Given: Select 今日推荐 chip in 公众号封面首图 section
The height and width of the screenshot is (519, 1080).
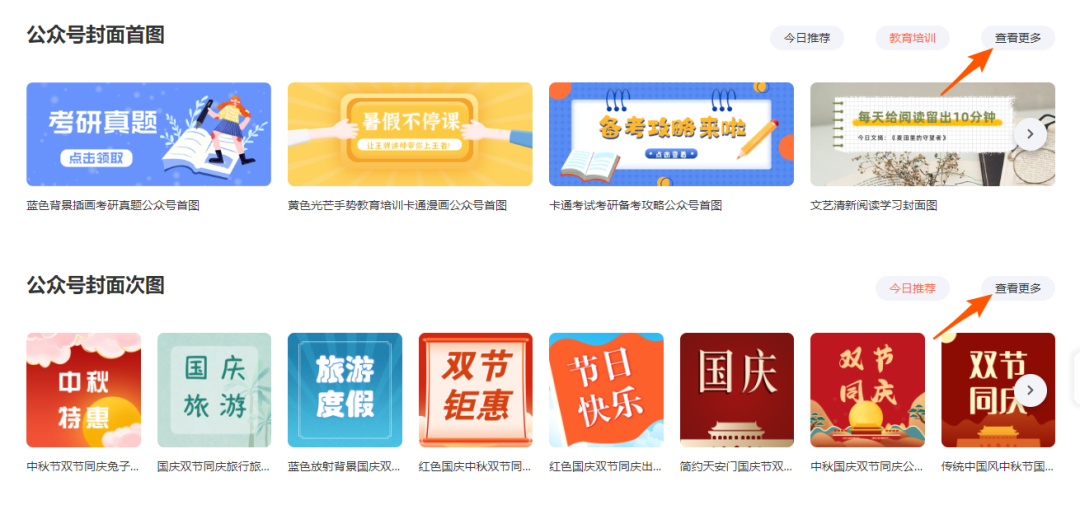Looking at the screenshot, I should pos(807,38).
